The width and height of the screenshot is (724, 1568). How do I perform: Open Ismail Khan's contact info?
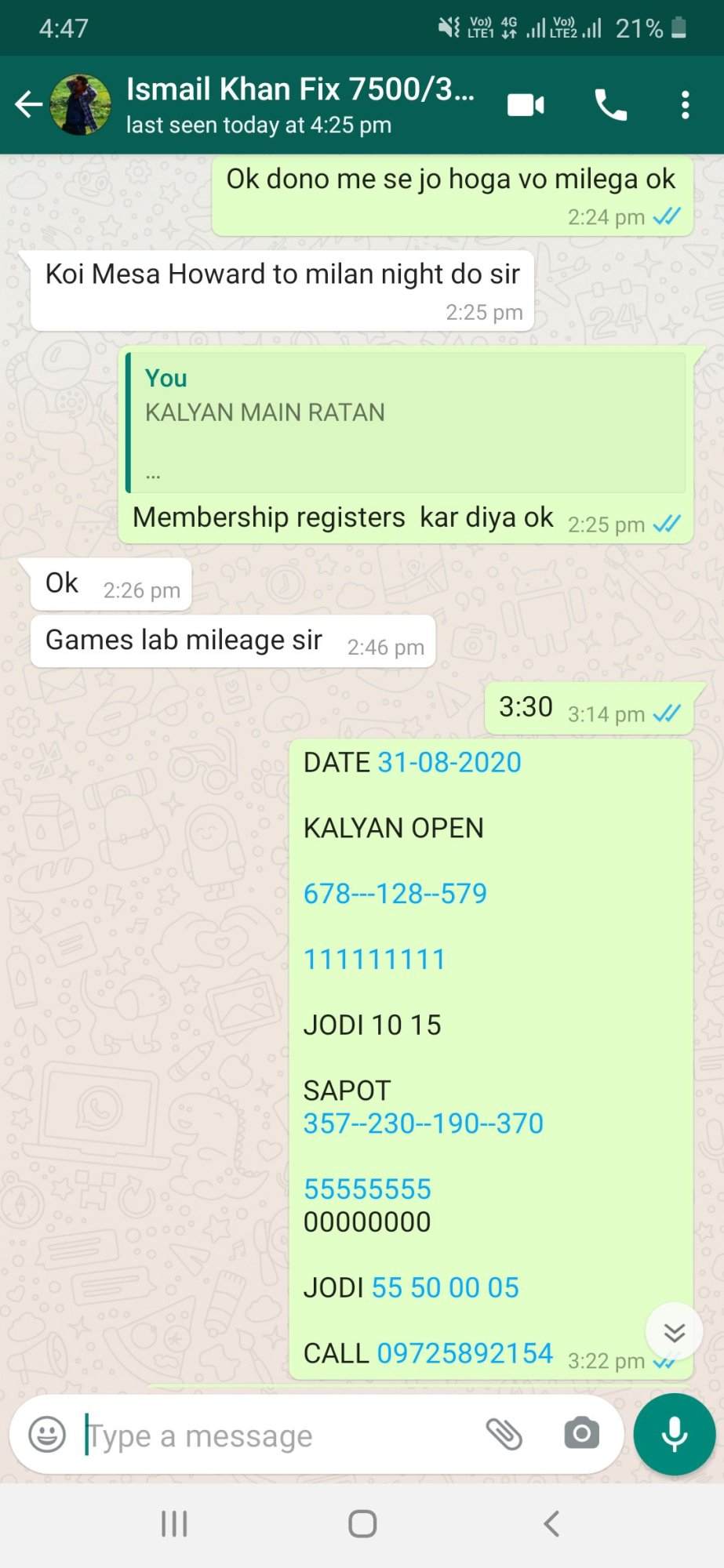pos(300,104)
